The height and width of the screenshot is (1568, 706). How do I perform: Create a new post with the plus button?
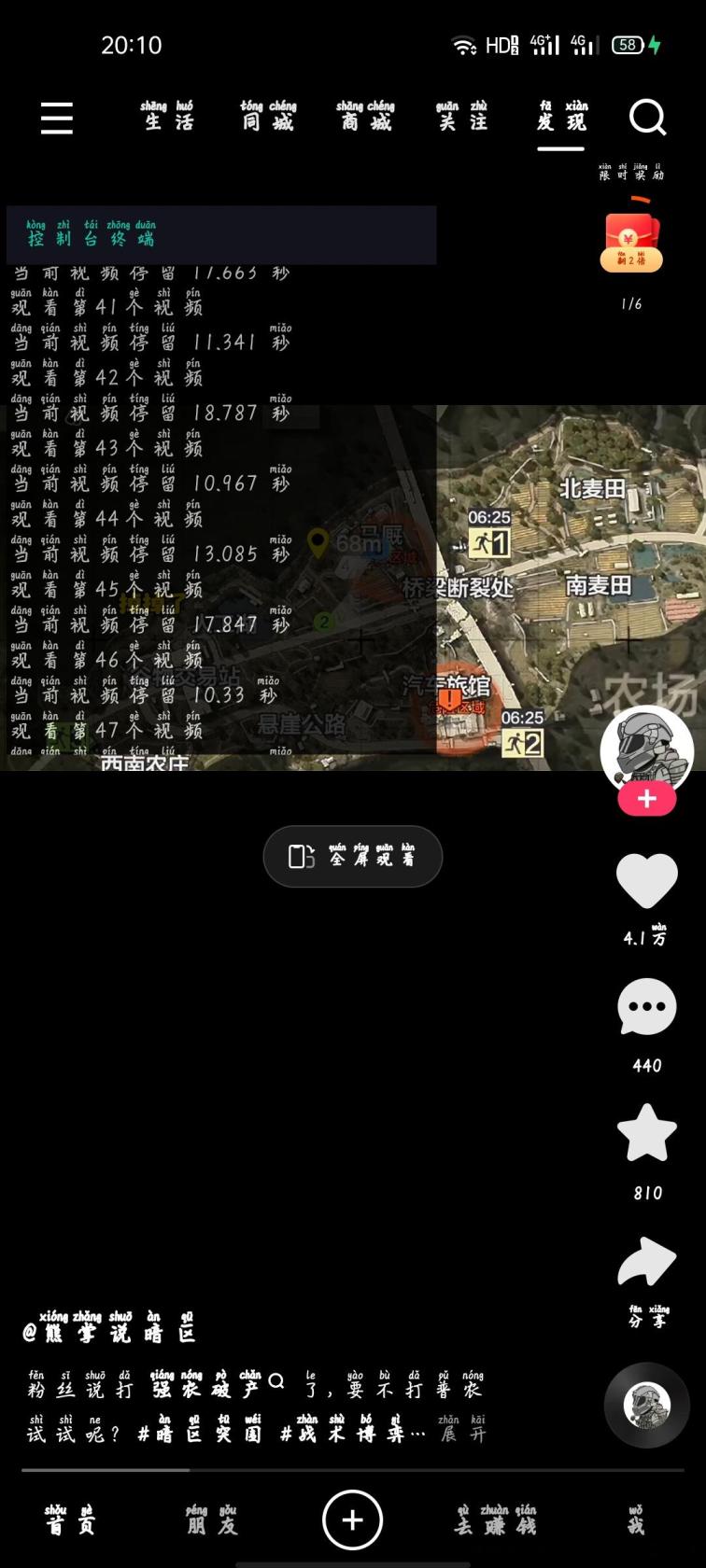point(352,1520)
